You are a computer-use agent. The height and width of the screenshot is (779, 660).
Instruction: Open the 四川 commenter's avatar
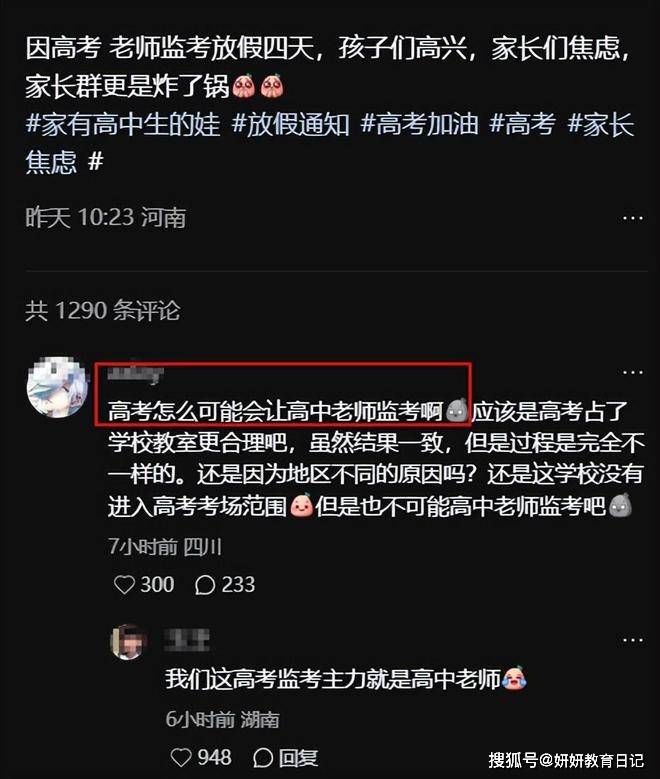pos(57,386)
